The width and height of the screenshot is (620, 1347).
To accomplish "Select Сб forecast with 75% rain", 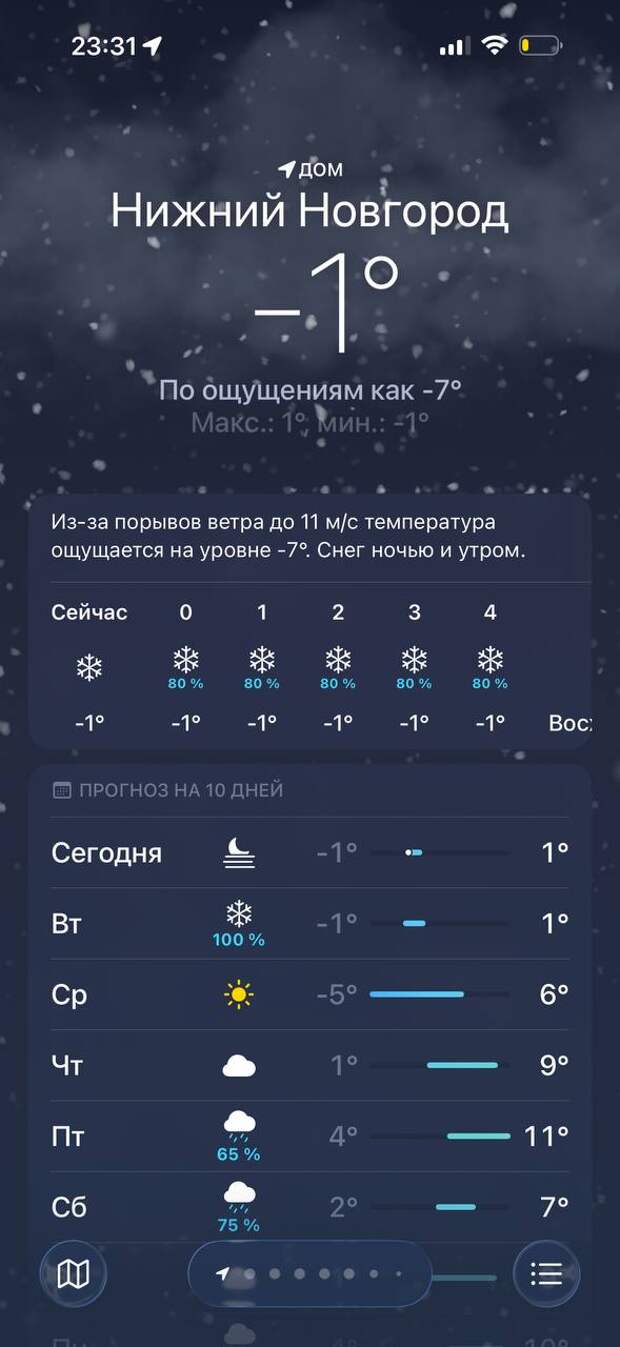I will point(310,1206).
